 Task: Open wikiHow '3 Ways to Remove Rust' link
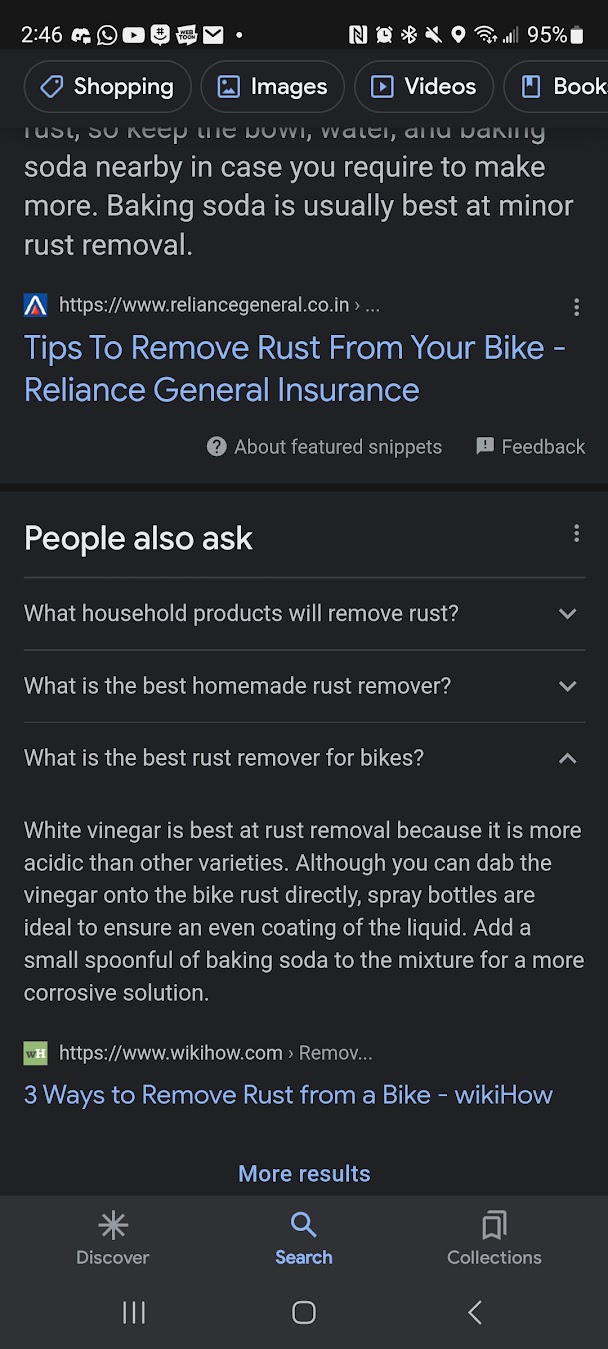[288, 1095]
